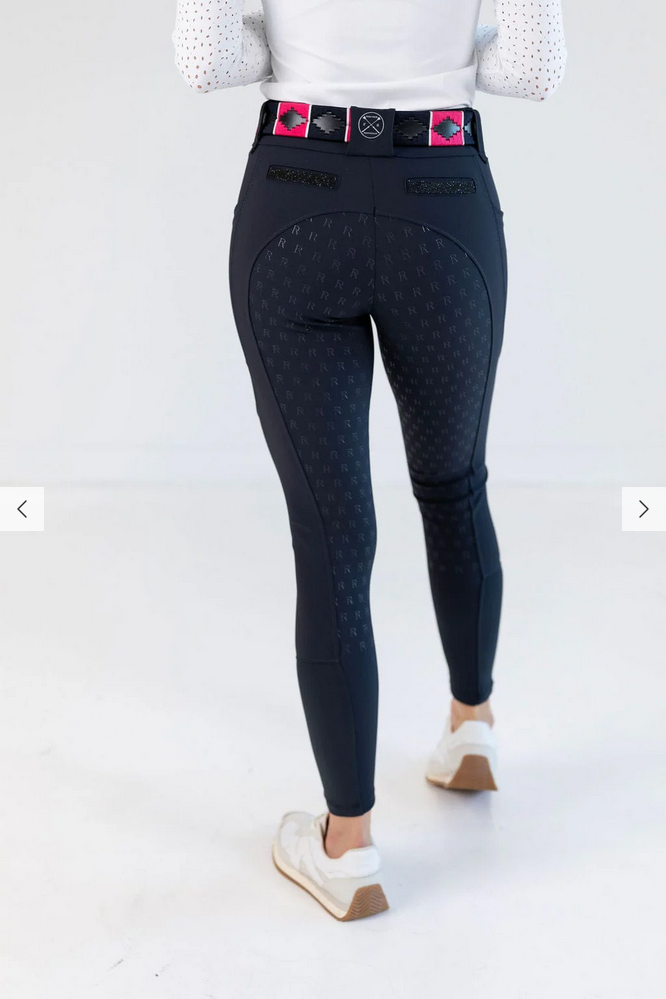
Task: Go to the previous product image
Action: (x=22, y=509)
